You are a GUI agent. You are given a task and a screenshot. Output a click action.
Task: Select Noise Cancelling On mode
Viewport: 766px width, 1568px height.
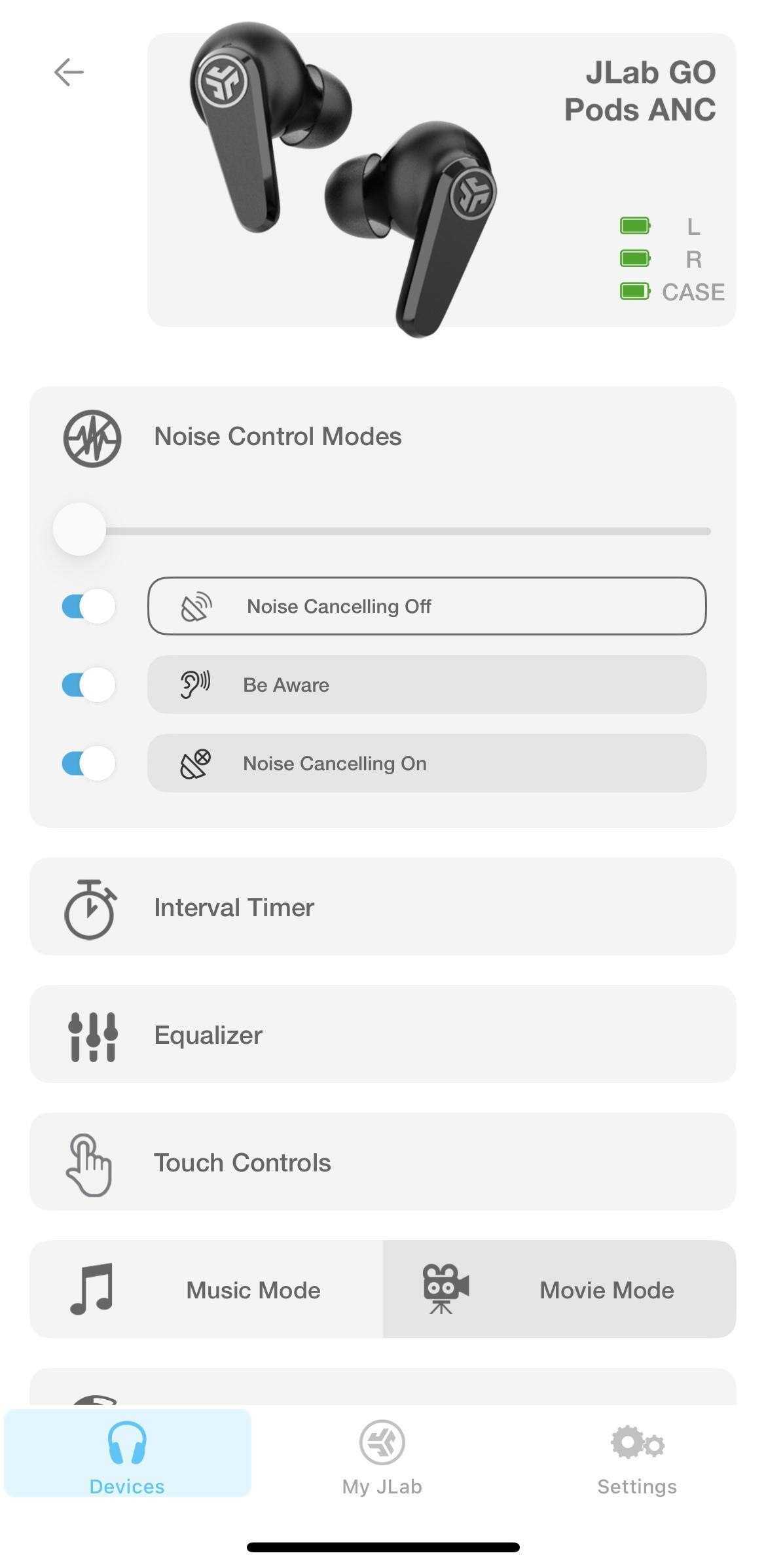point(426,763)
